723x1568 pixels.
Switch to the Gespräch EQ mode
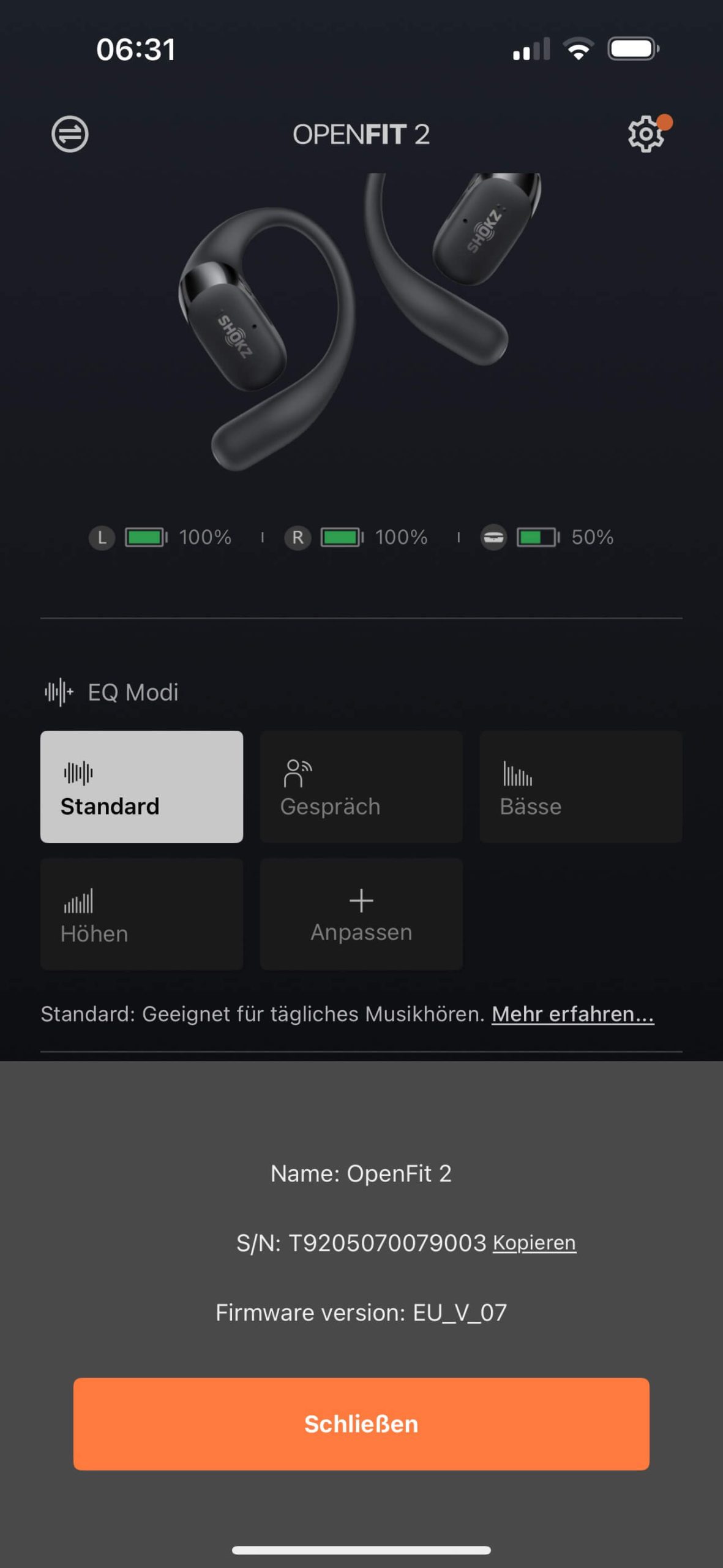click(x=361, y=786)
